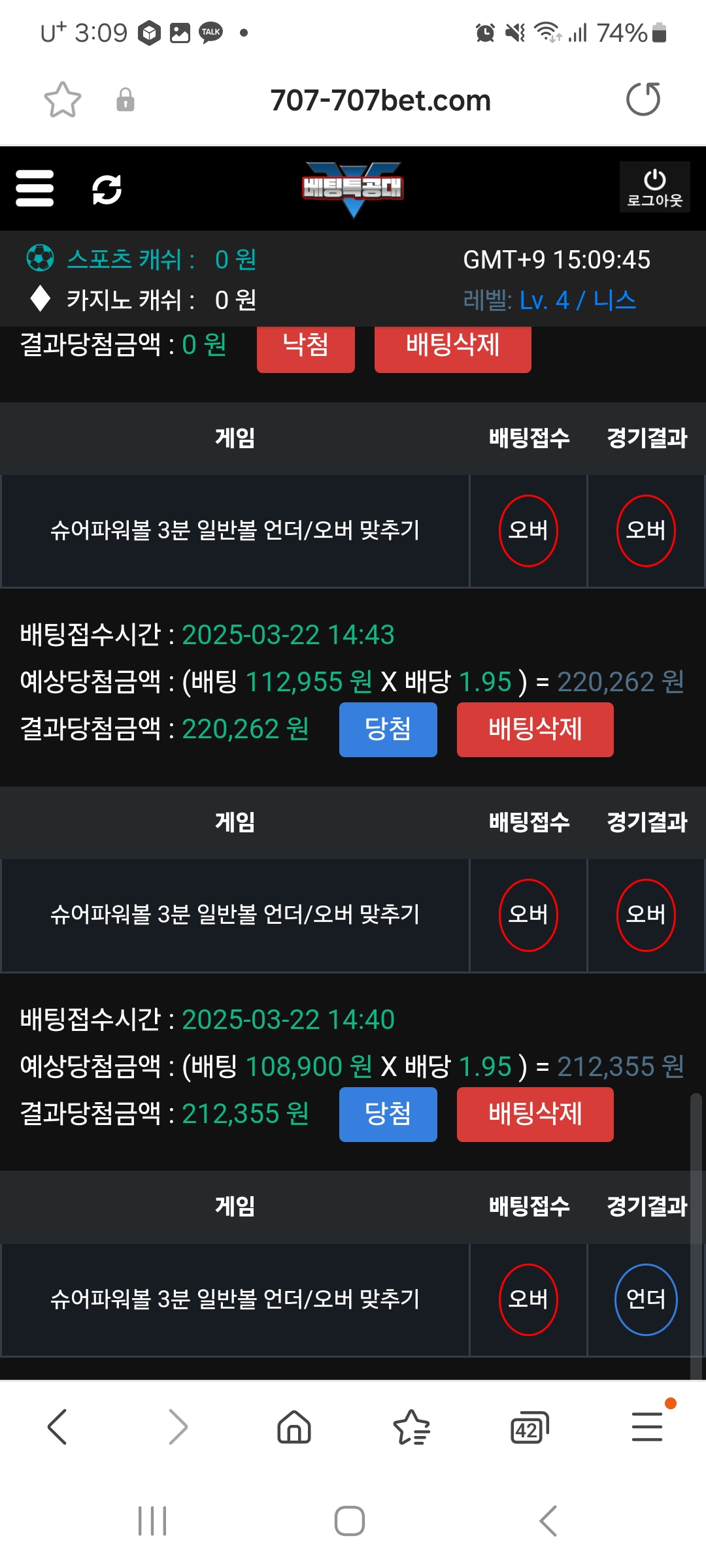Tap the 배팅특공대 logo in the header
This screenshot has width=706, height=1568.
click(x=353, y=189)
